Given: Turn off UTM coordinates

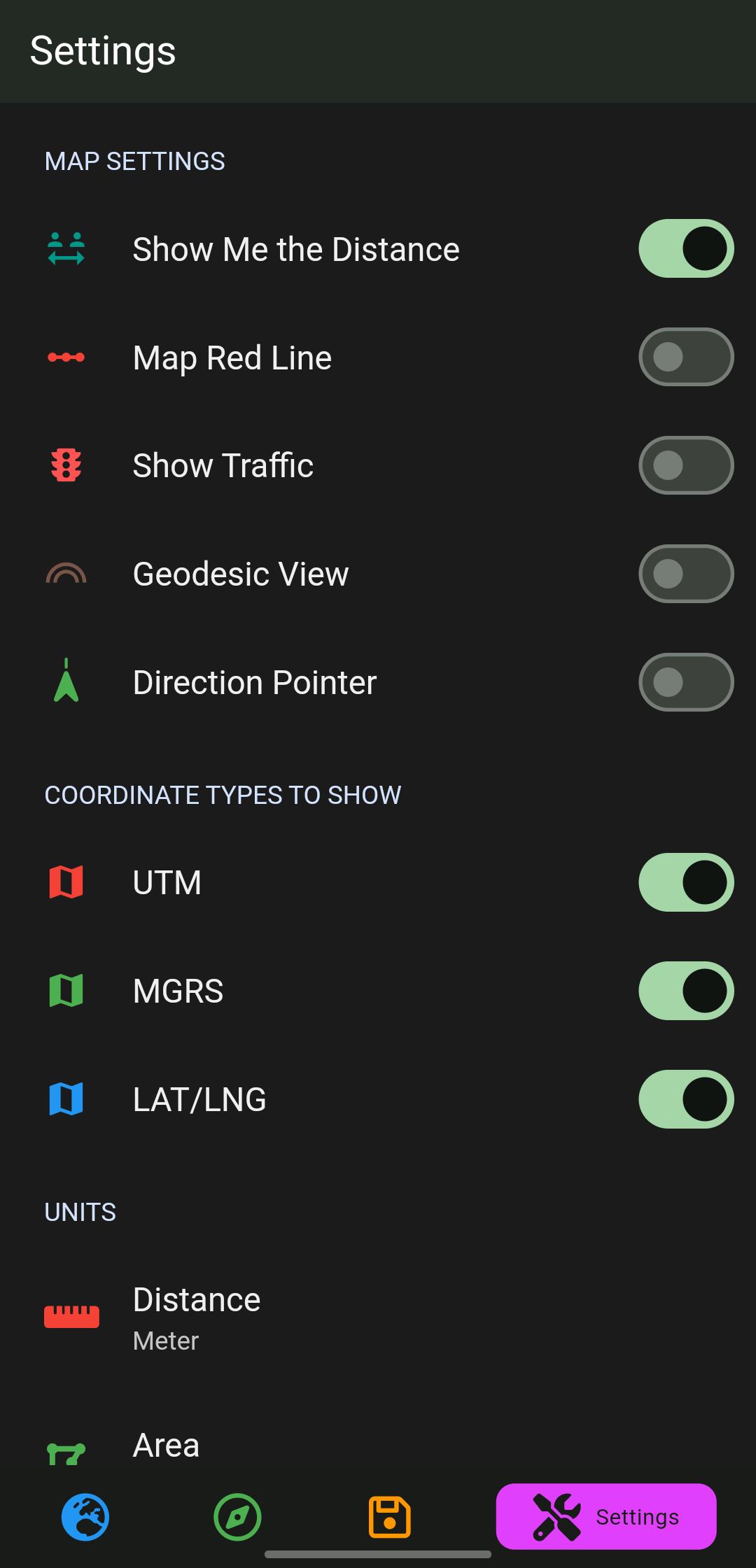Looking at the screenshot, I should coord(686,882).
